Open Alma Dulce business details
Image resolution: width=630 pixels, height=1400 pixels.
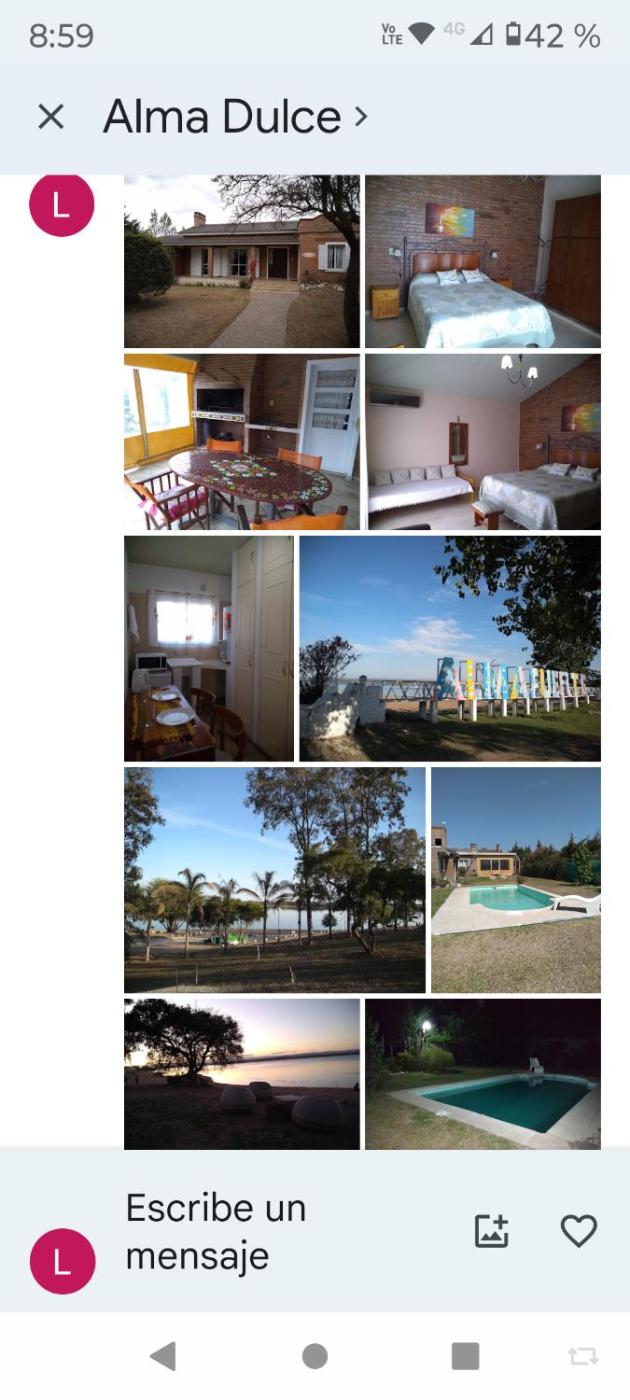point(234,117)
